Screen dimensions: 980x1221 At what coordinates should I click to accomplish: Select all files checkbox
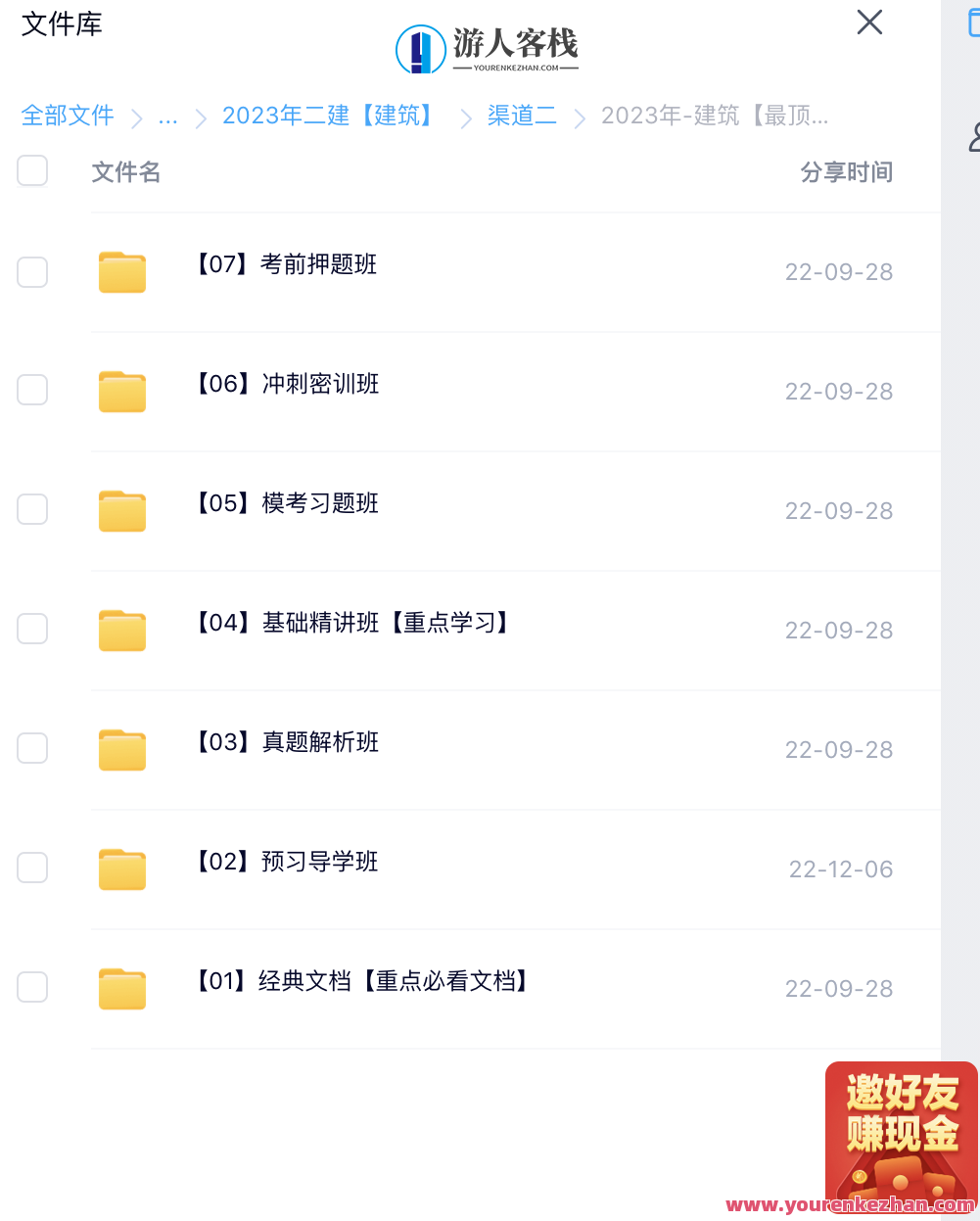tap(32, 170)
